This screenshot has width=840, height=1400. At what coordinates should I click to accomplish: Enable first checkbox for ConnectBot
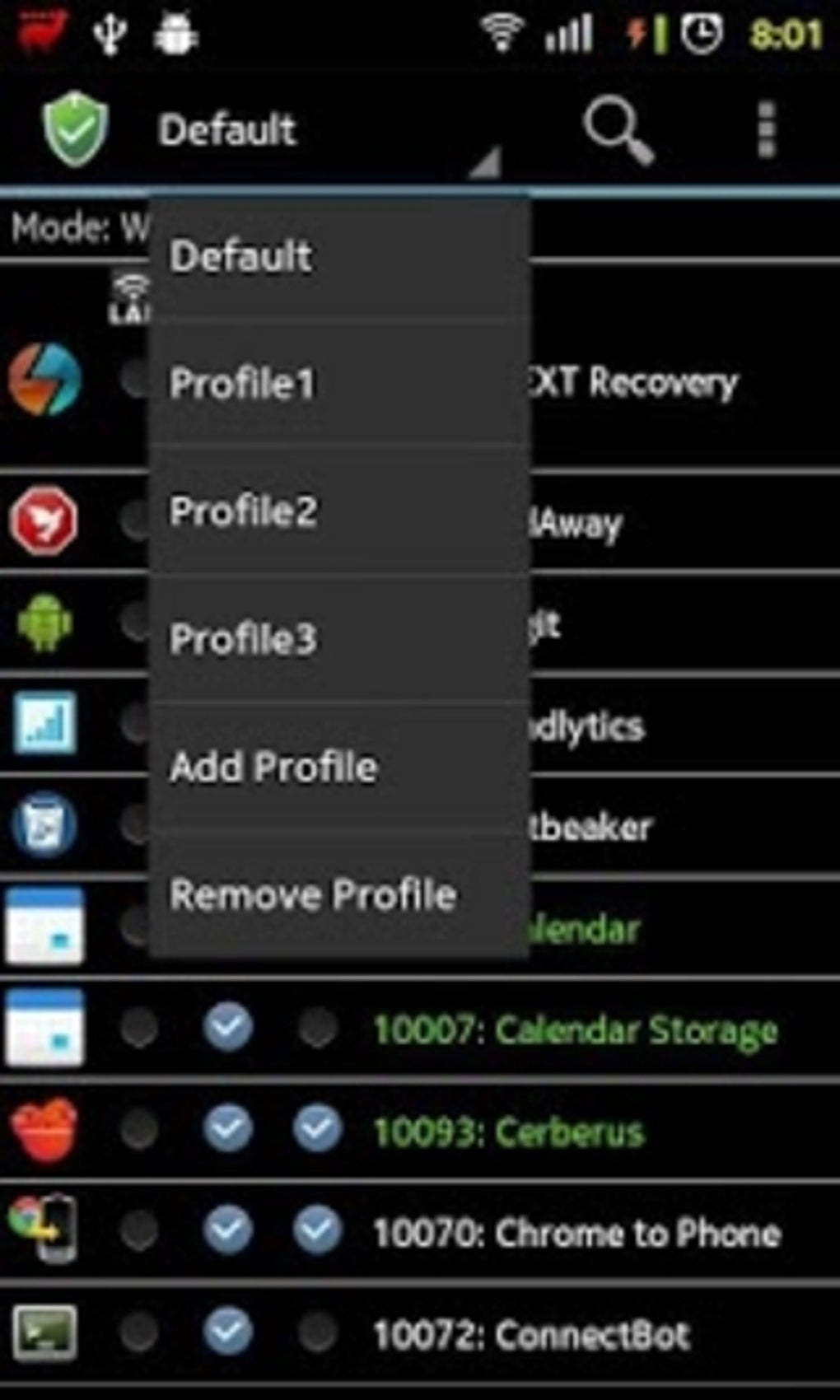point(139,1332)
